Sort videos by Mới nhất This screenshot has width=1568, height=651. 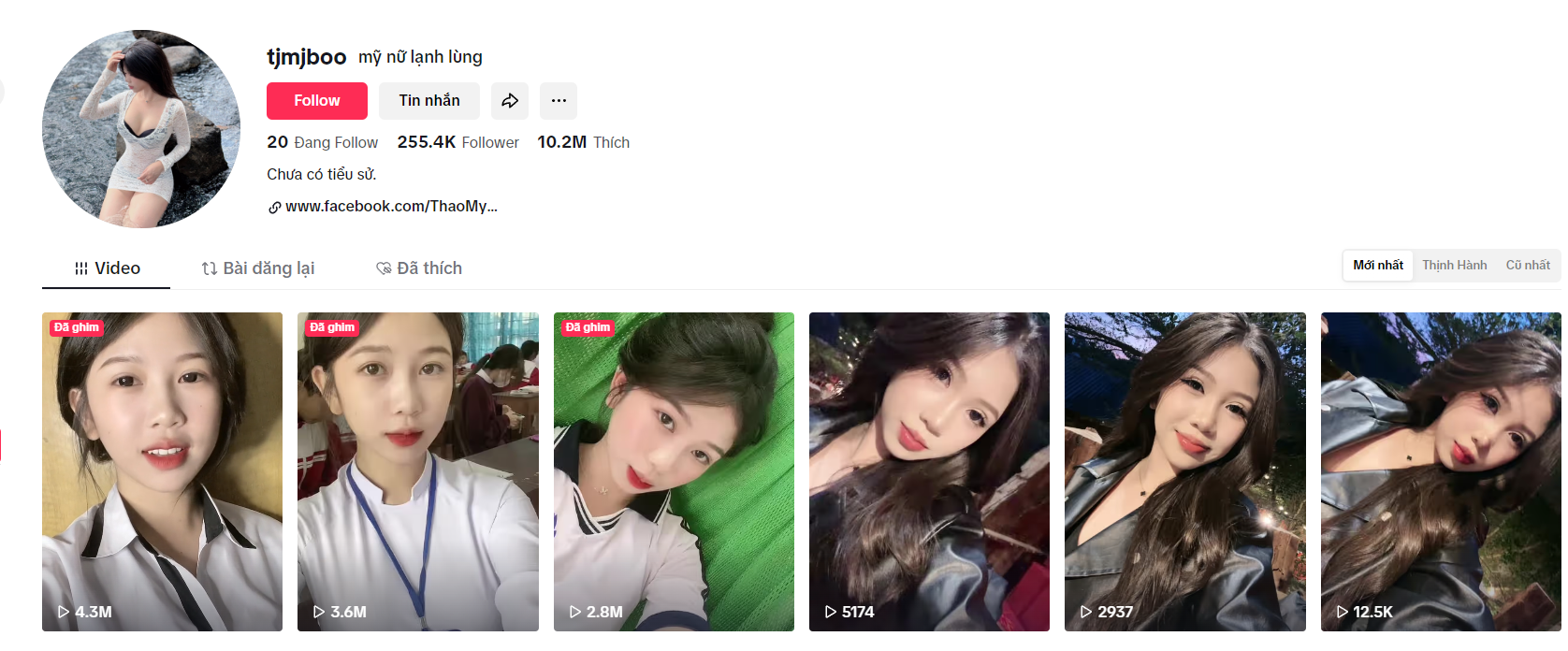click(x=1377, y=266)
